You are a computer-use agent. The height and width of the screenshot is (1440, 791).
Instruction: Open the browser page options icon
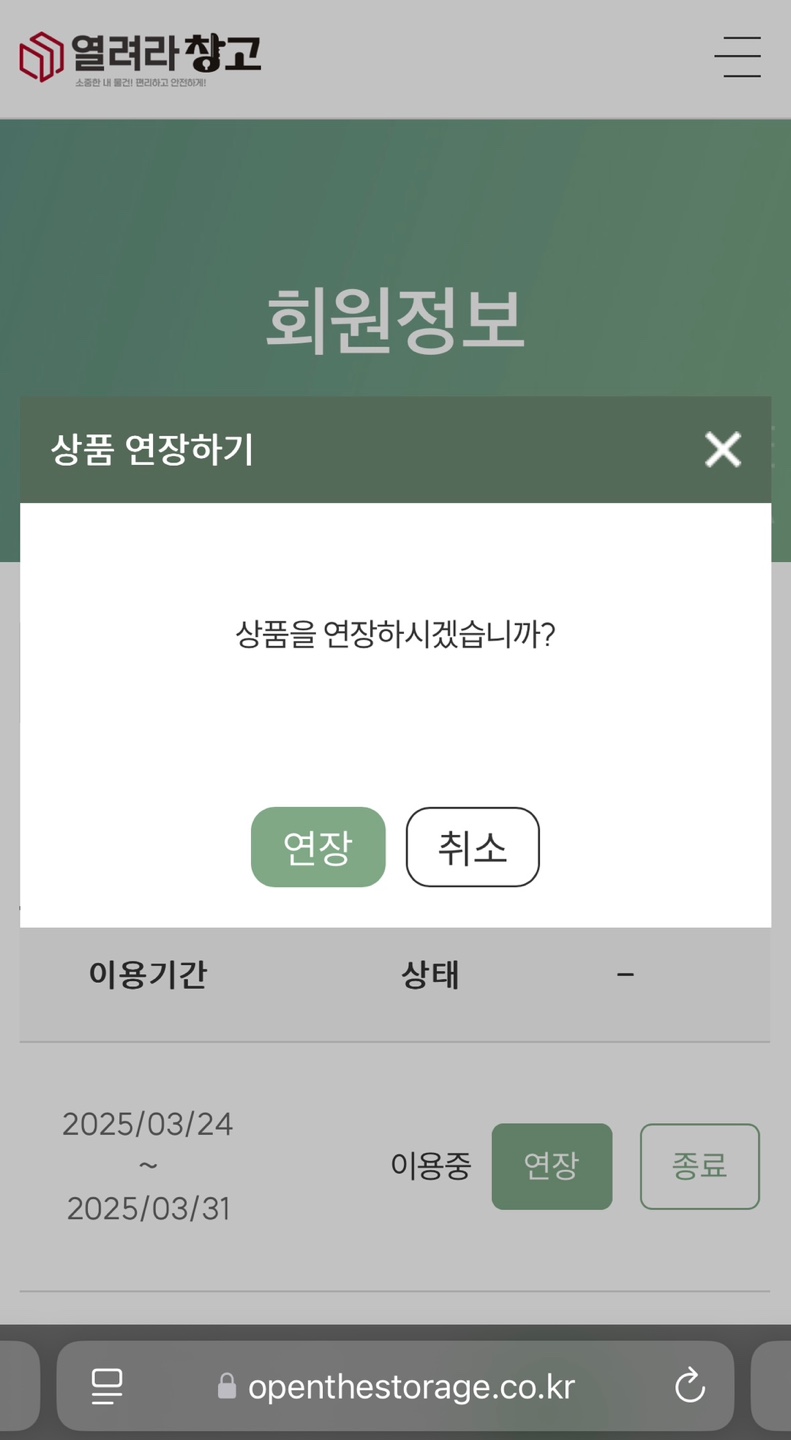tap(107, 1386)
